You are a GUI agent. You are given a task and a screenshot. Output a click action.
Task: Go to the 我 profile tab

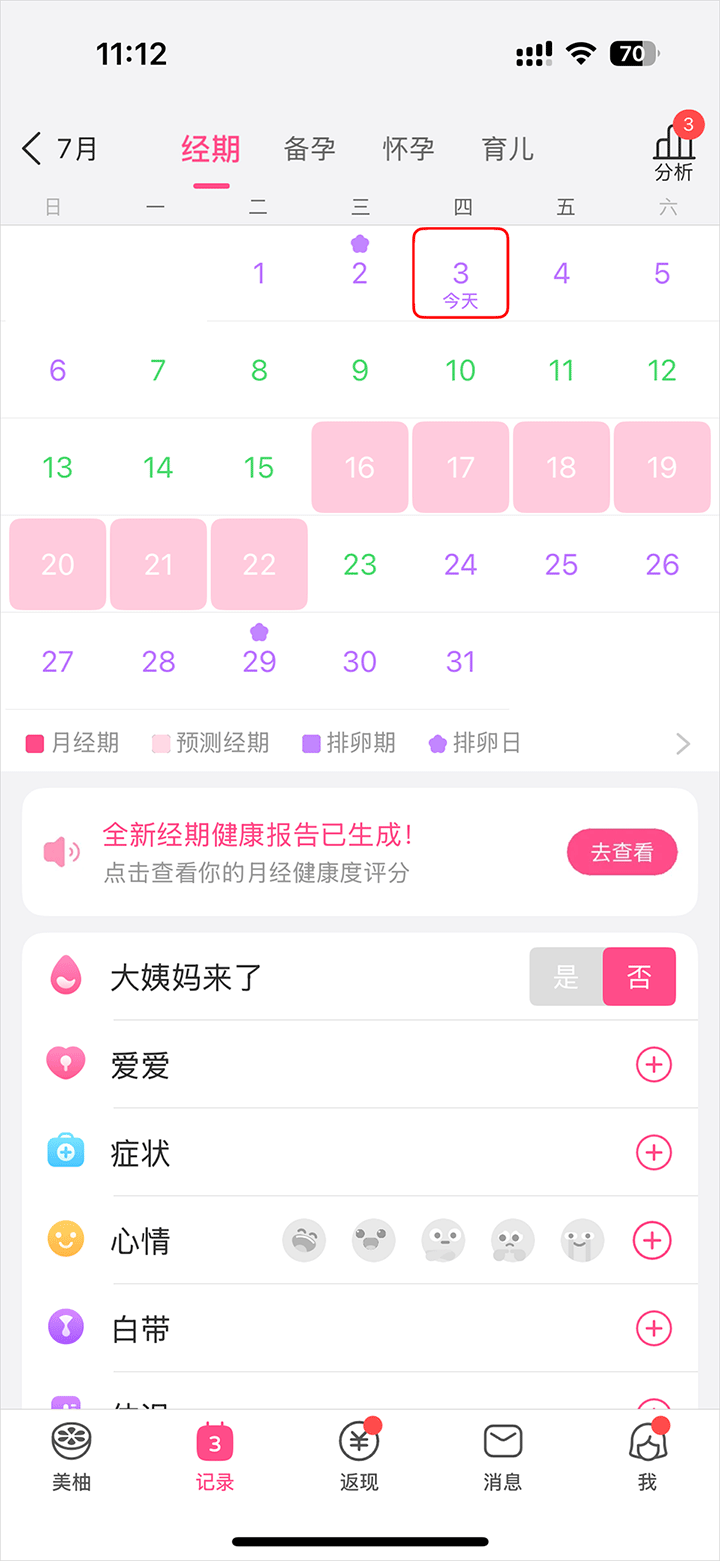(x=647, y=1455)
